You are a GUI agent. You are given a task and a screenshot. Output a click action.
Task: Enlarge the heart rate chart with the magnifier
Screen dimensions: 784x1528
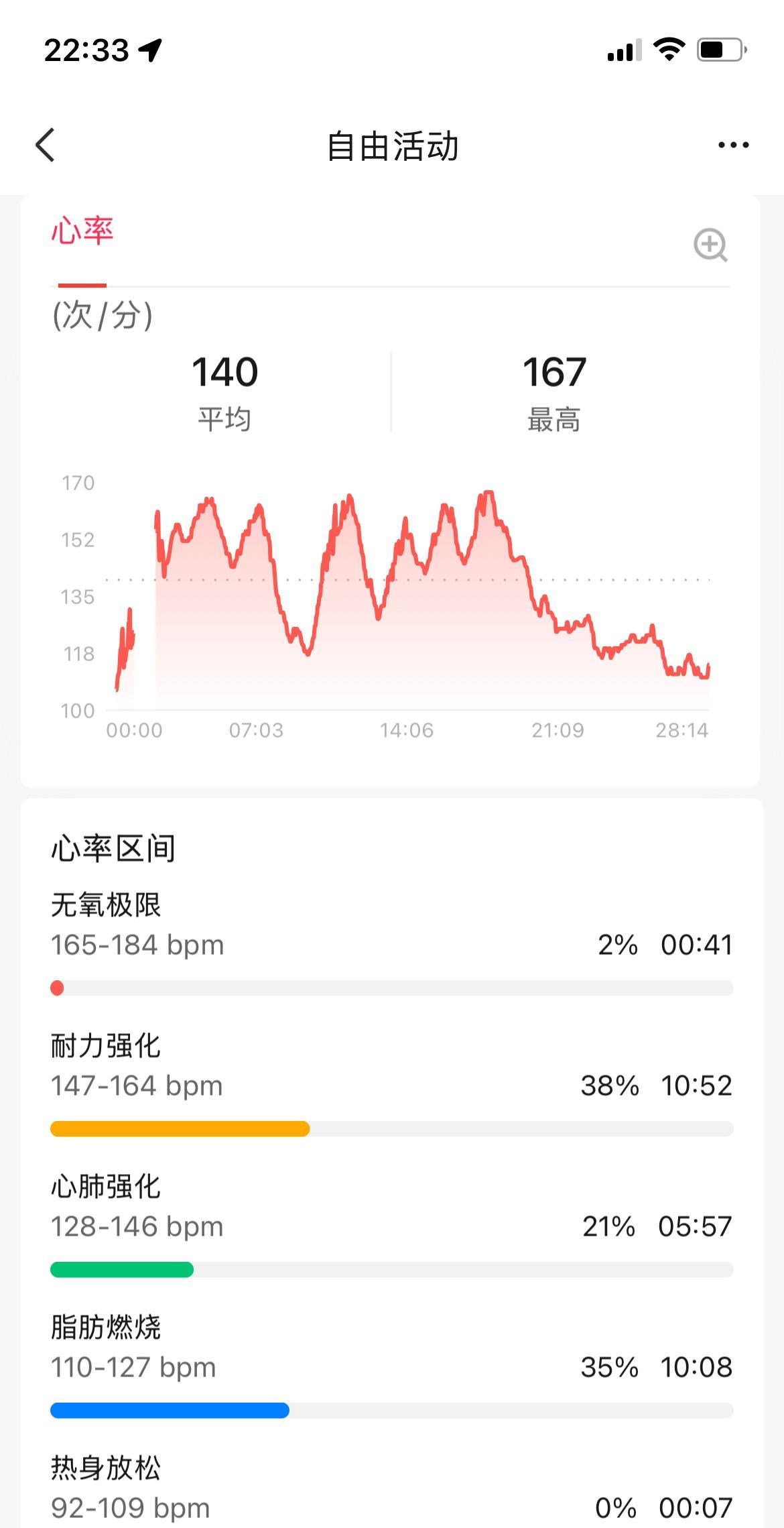pyautogui.click(x=710, y=245)
